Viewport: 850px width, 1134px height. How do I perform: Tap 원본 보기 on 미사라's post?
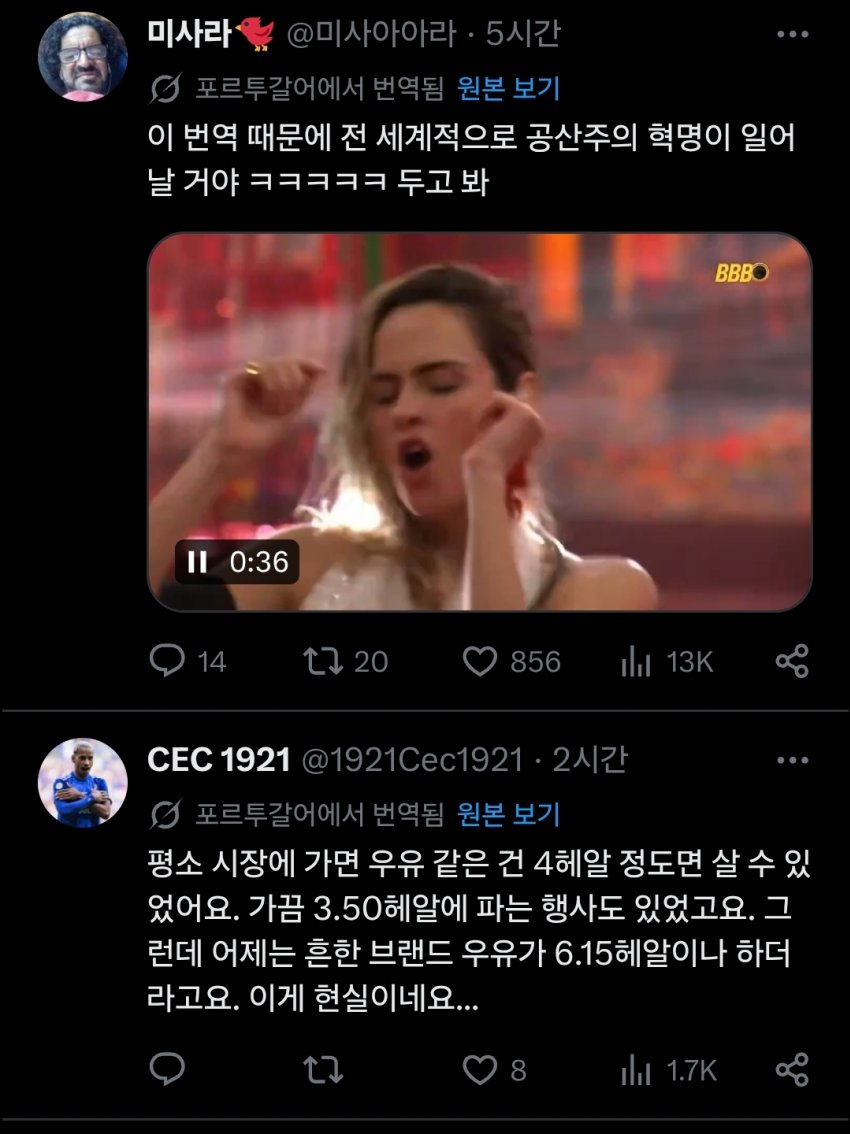(x=508, y=89)
